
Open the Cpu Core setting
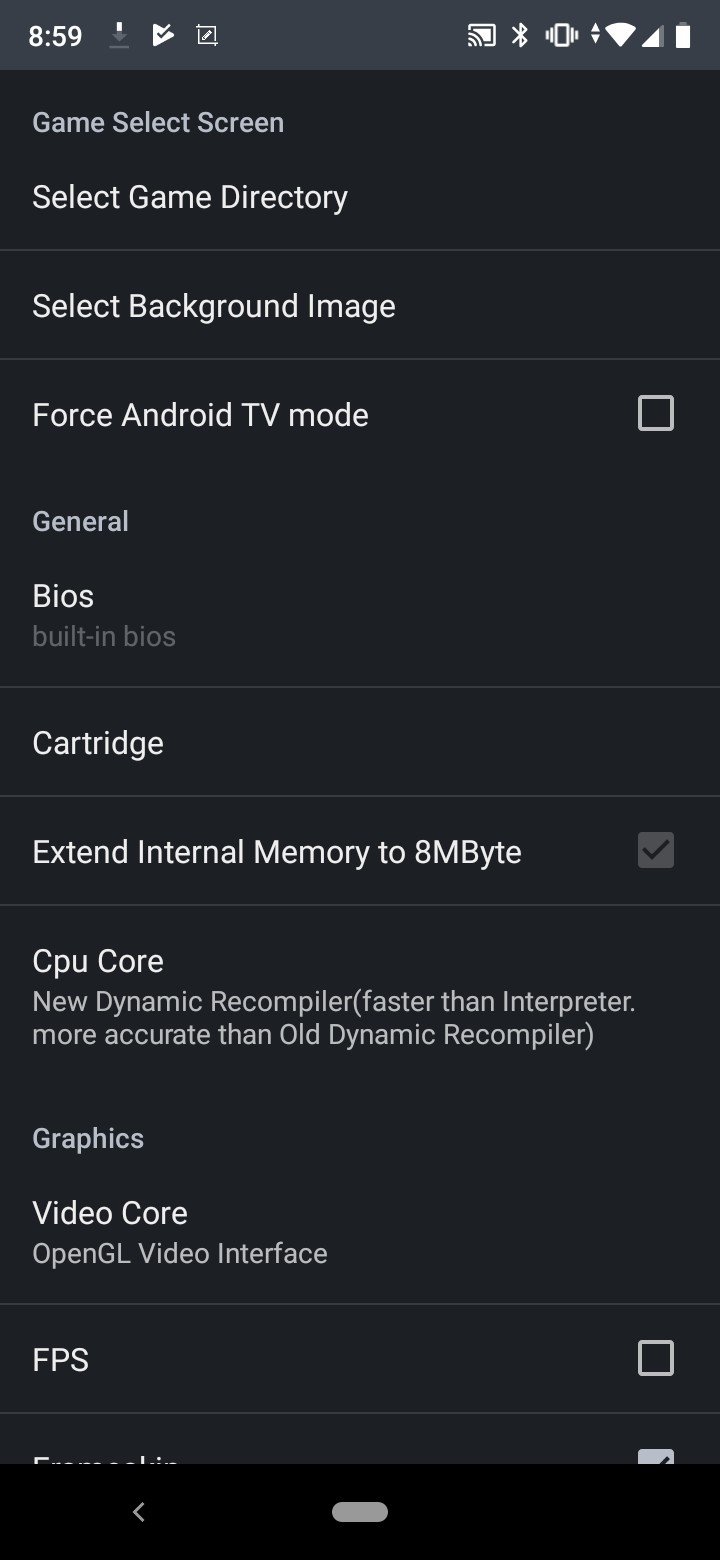coord(360,996)
